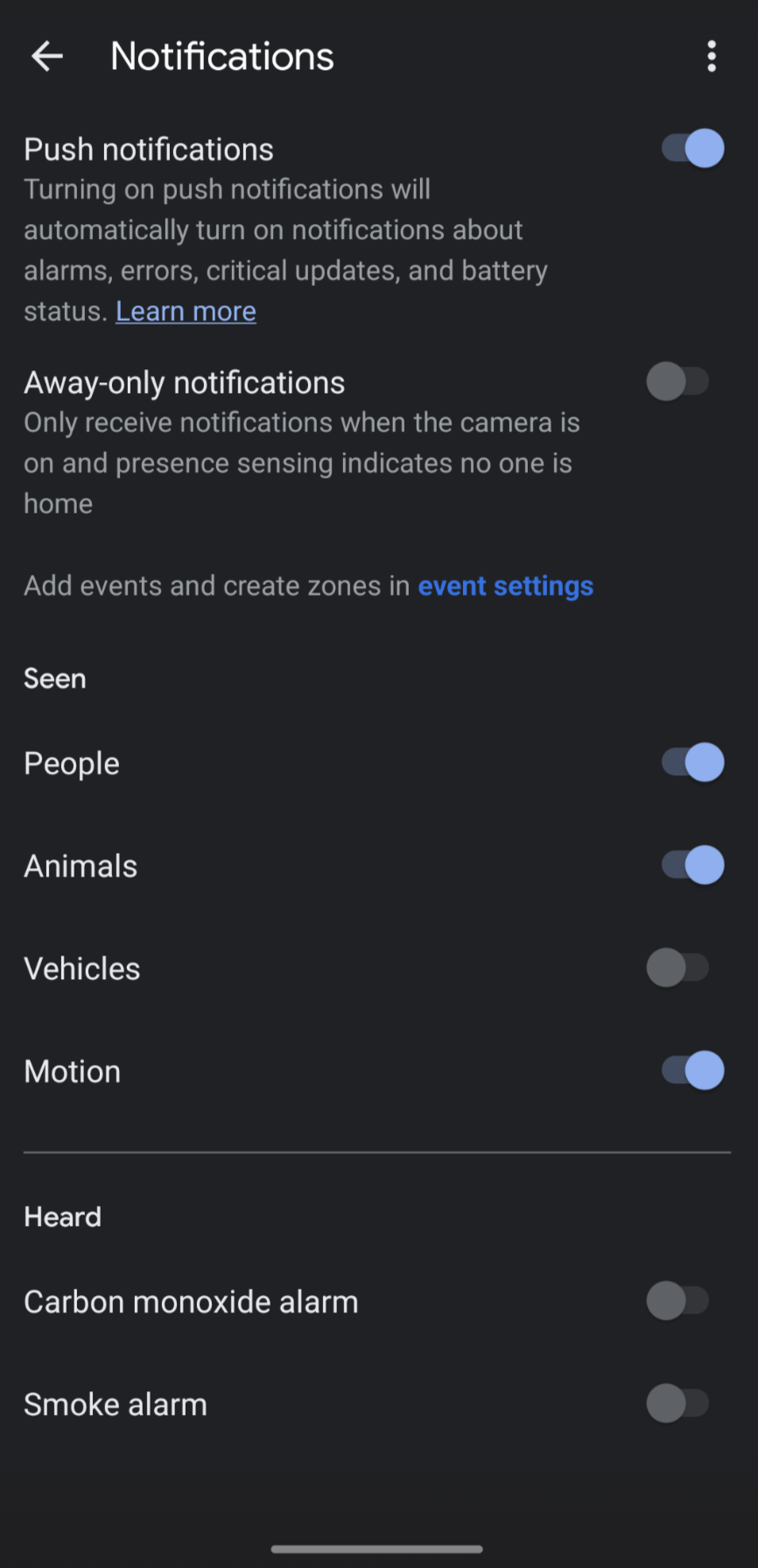Click the back arrow to exit Notifications
This screenshot has width=758, height=1568.
[x=47, y=56]
